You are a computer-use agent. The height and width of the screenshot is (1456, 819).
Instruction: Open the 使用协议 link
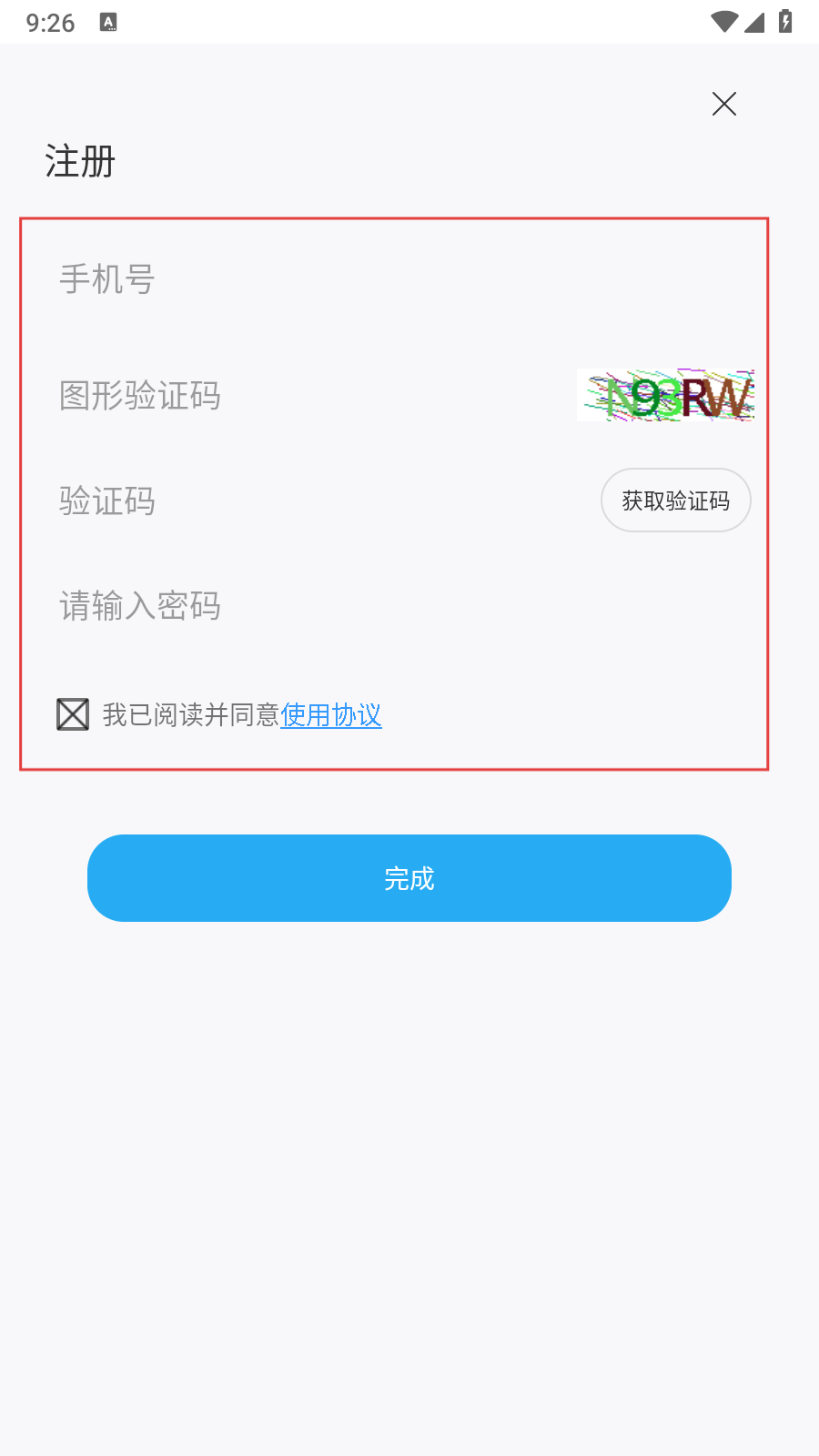click(x=331, y=715)
